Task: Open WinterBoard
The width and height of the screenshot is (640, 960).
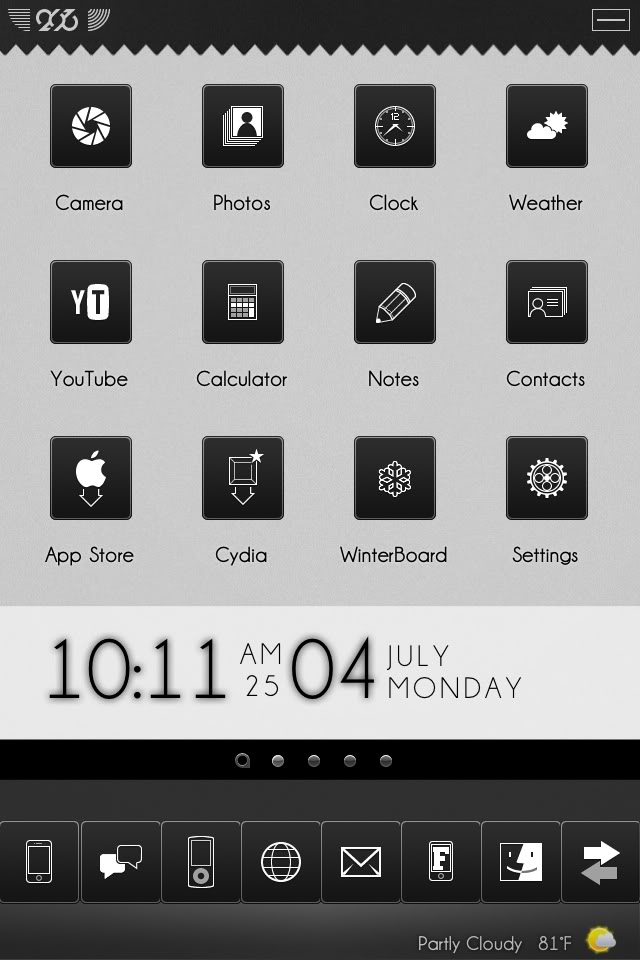Action: [x=395, y=478]
